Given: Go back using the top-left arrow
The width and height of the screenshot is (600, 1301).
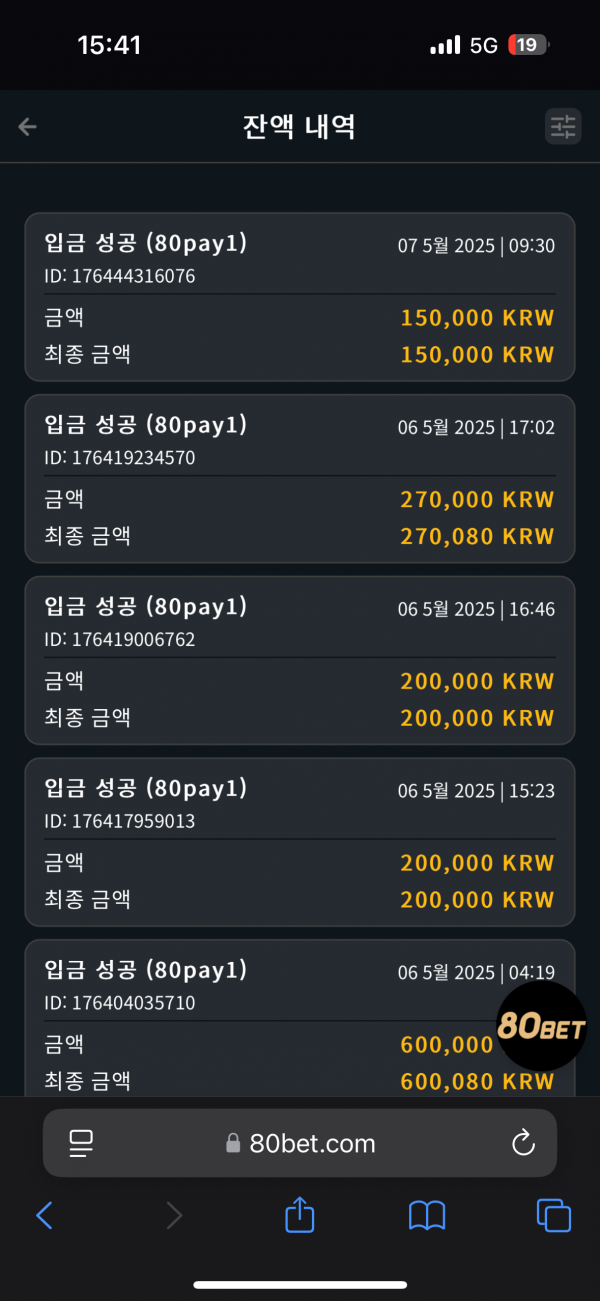Looking at the screenshot, I should (x=28, y=126).
